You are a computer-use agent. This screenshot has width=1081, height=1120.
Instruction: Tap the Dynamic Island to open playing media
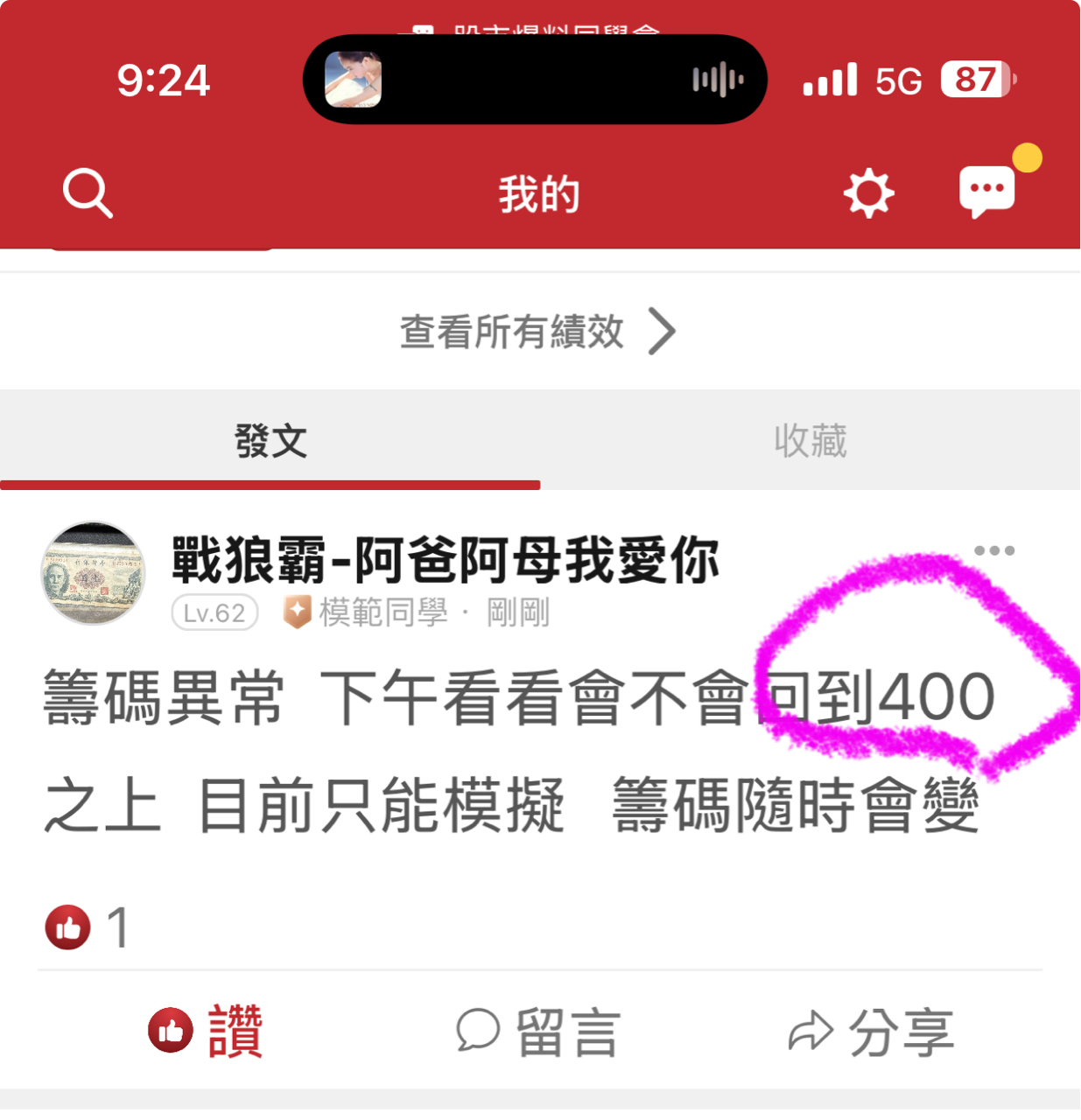pyautogui.click(x=536, y=79)
